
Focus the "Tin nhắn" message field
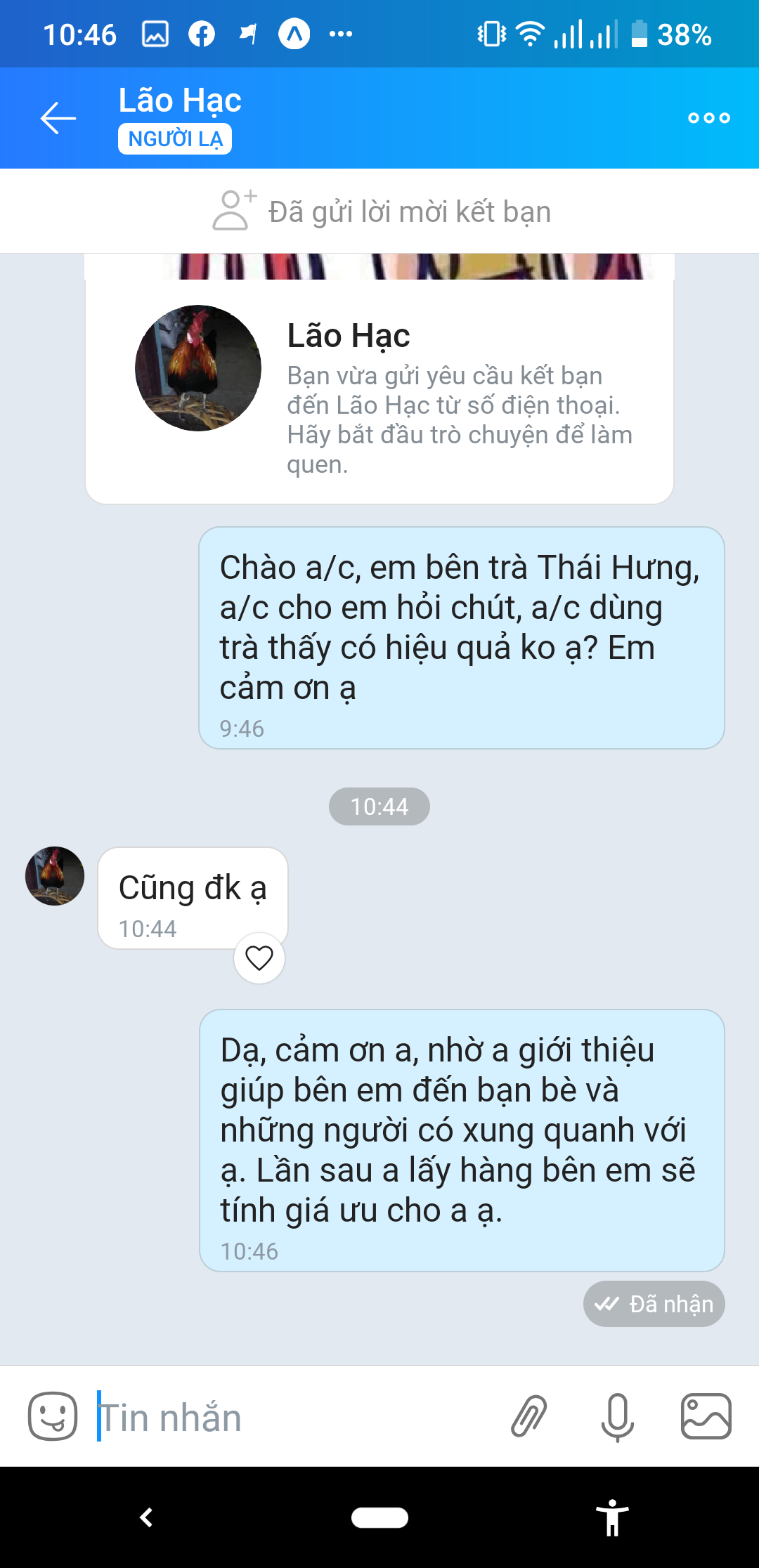(295, 1417)
